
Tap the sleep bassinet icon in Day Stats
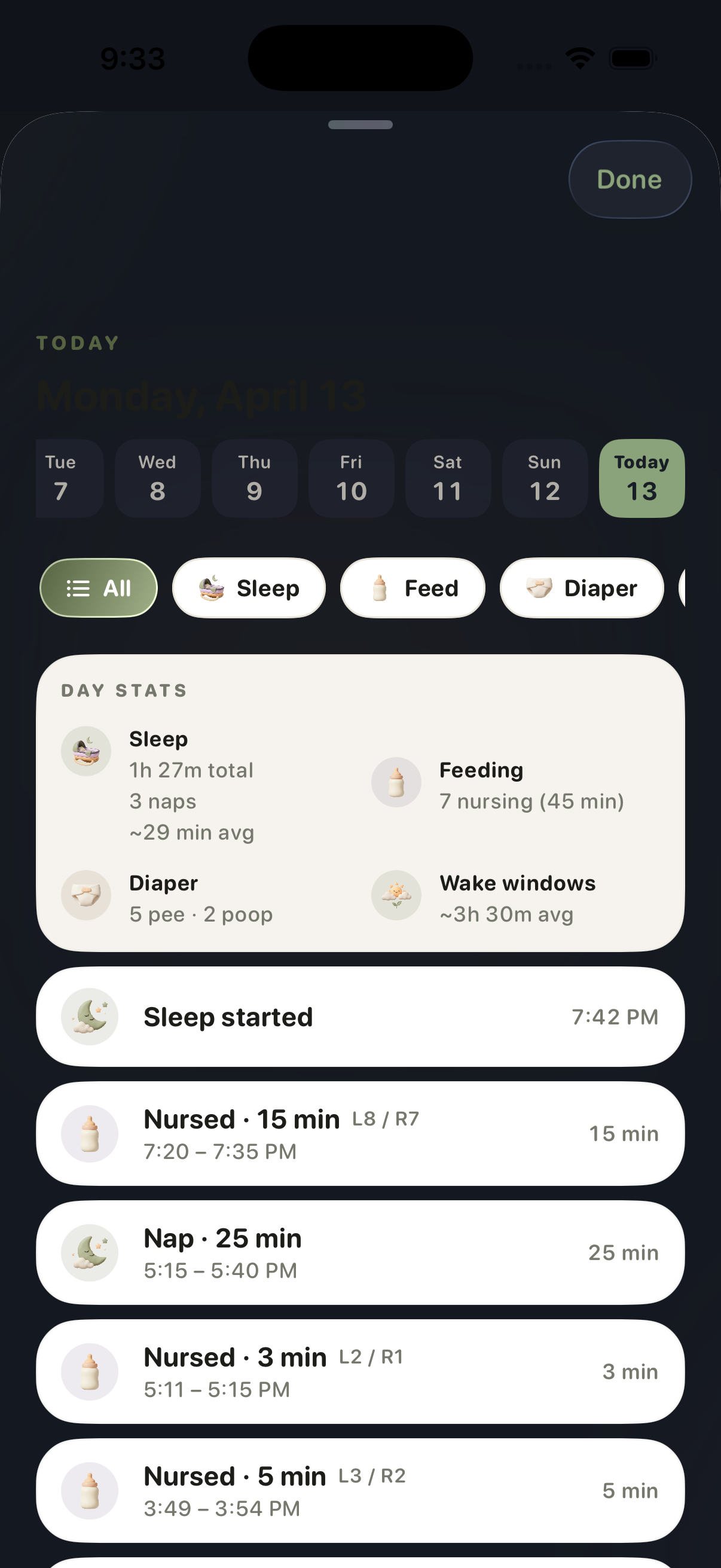pyautogui.click(x=85, y=751)
